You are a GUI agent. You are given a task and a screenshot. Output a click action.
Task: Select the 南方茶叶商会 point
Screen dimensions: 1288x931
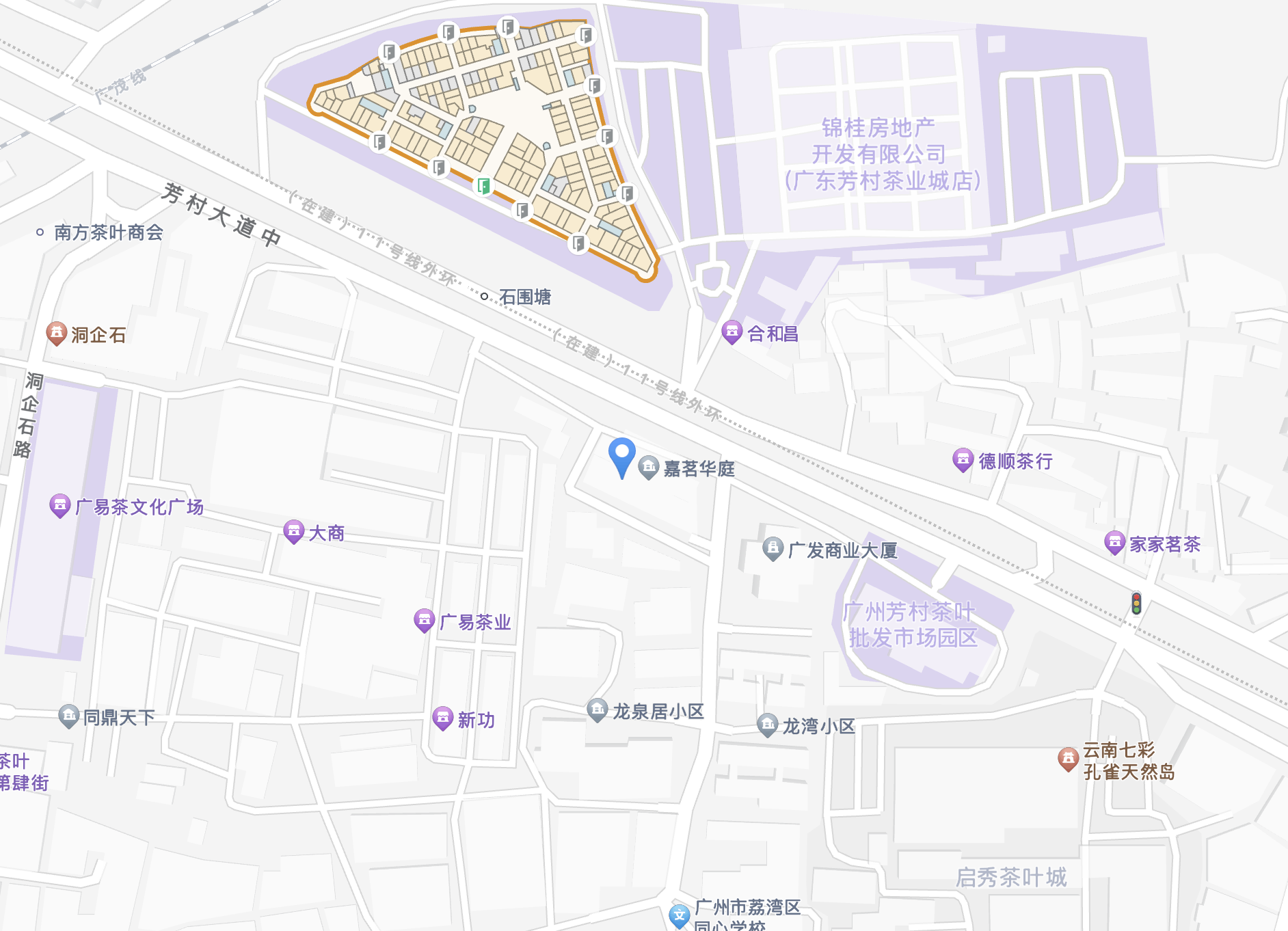40,232
